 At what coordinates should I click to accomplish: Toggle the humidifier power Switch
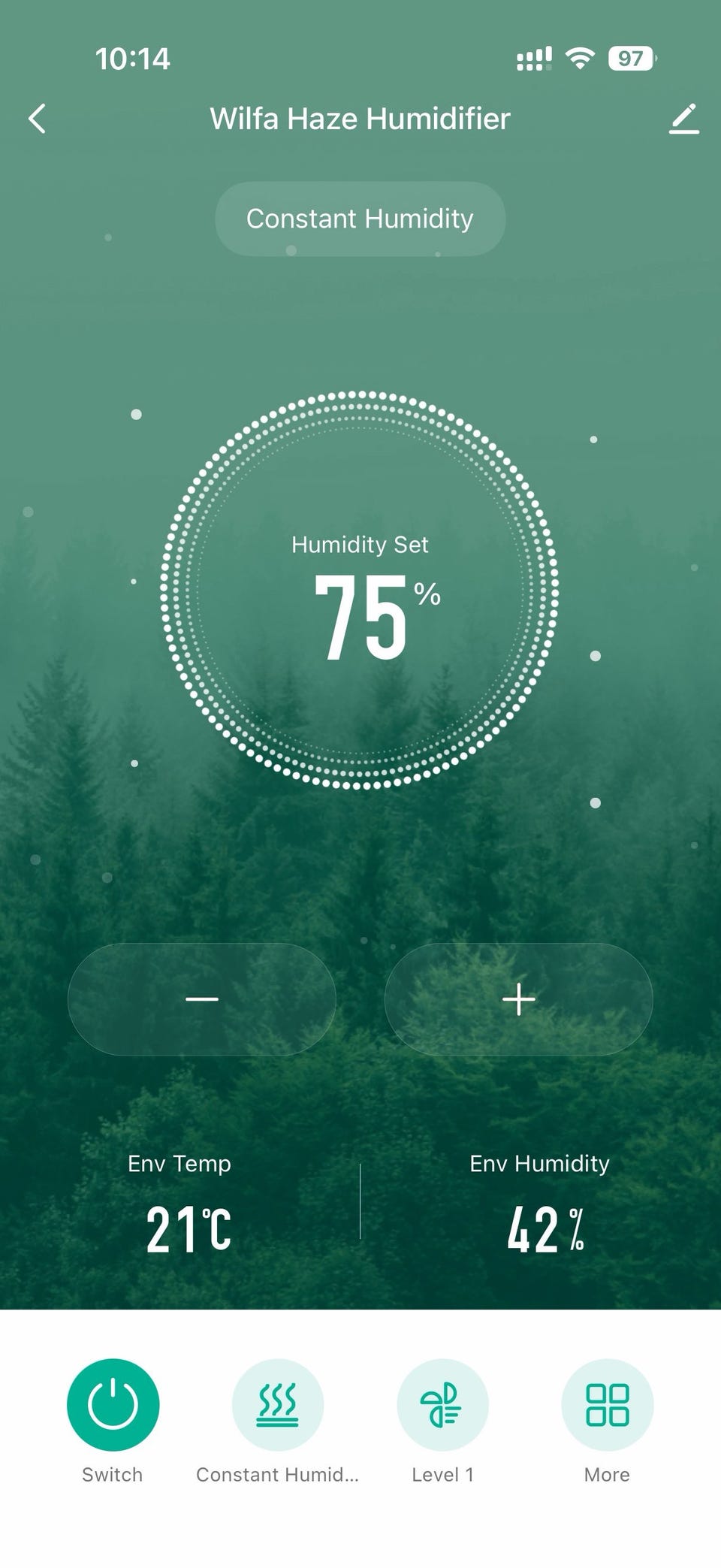113,1404
